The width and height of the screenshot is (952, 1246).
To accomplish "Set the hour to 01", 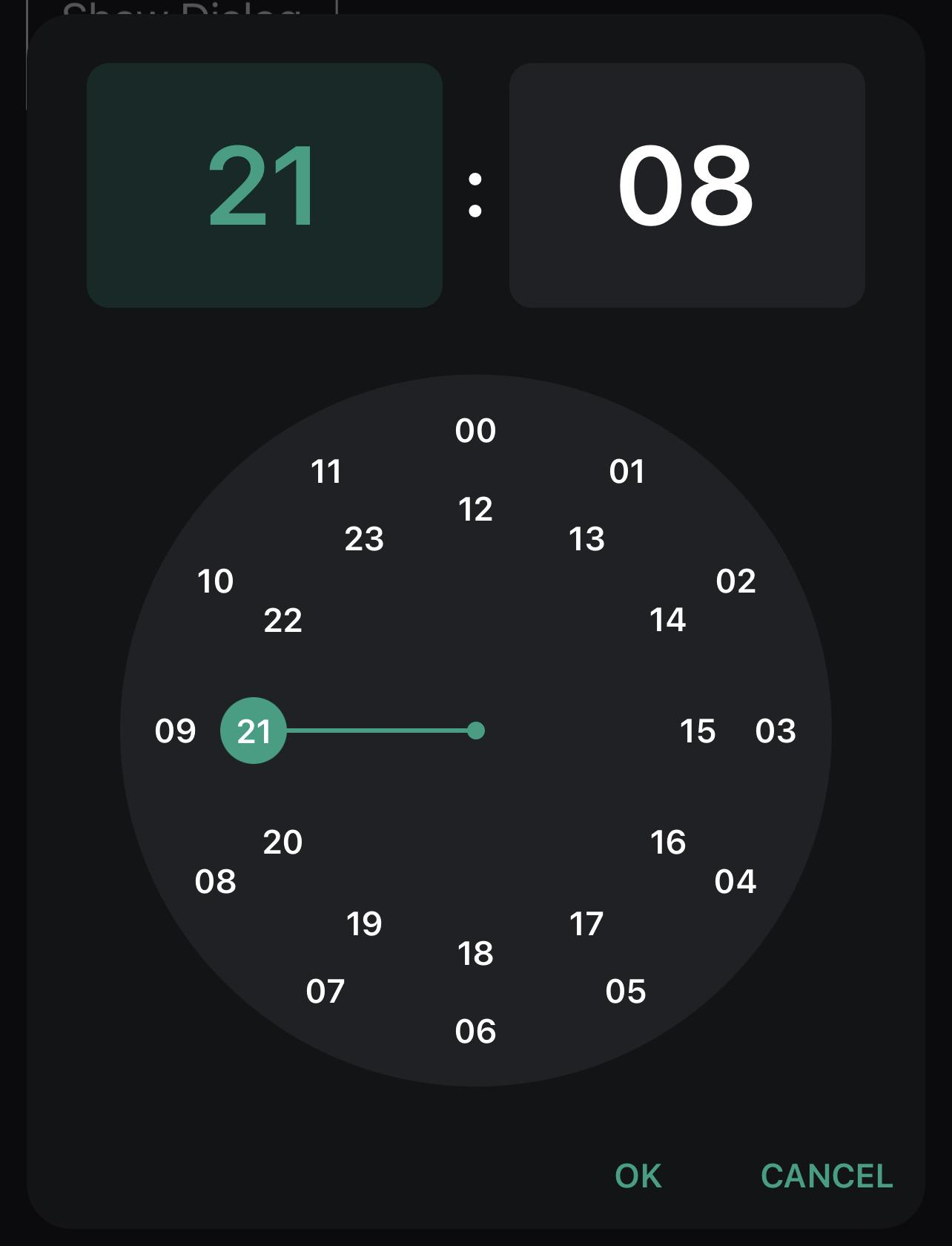I will pyautogui.click(x=627, y=471).
